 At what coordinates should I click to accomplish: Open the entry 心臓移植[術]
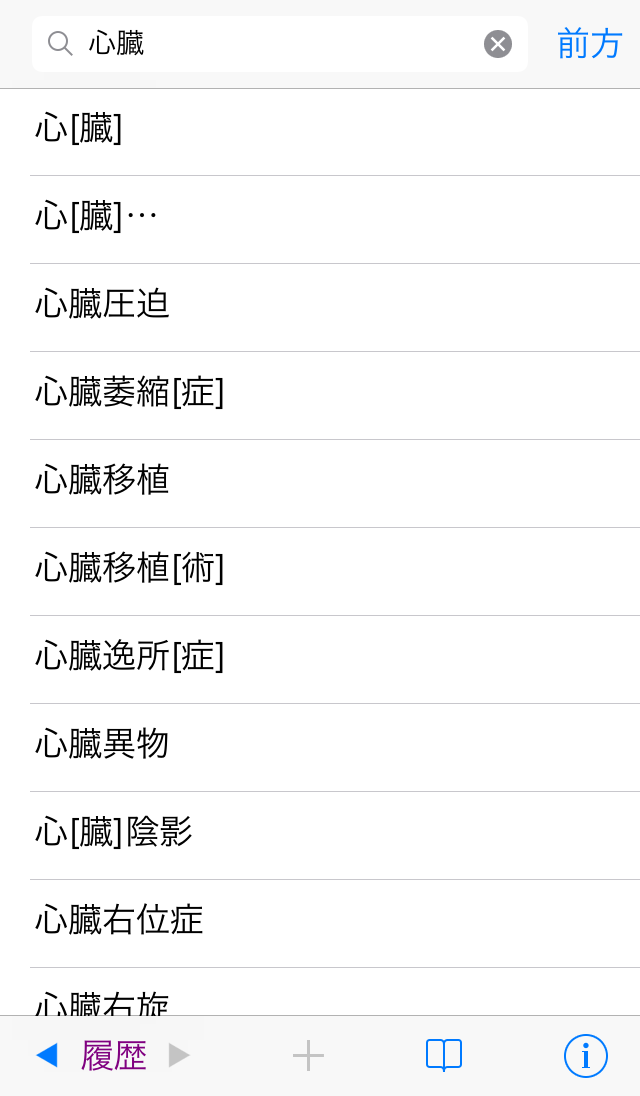(x=320, y=570)
